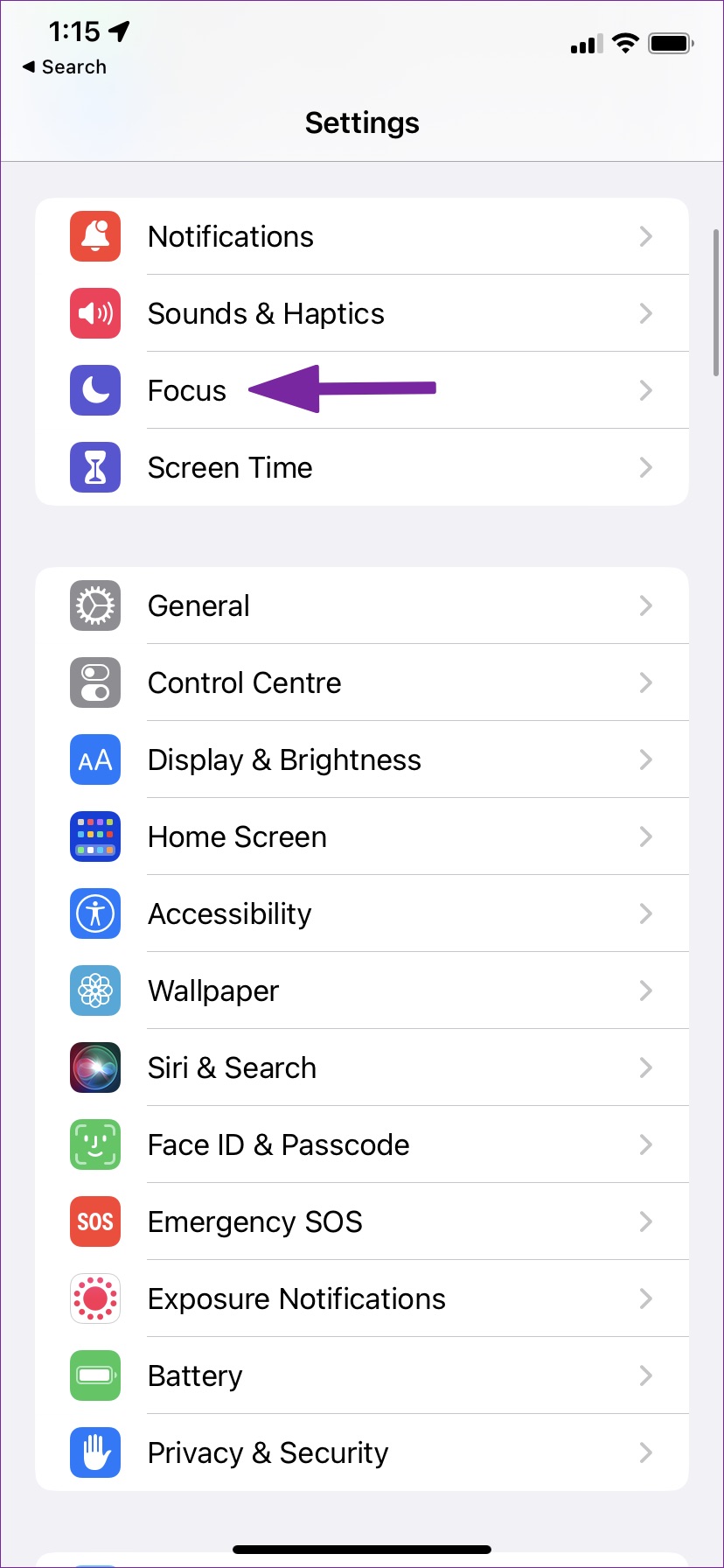724x1568 pixels.
Task: Open Siri & Search settings
Action: coord(232,1067)
